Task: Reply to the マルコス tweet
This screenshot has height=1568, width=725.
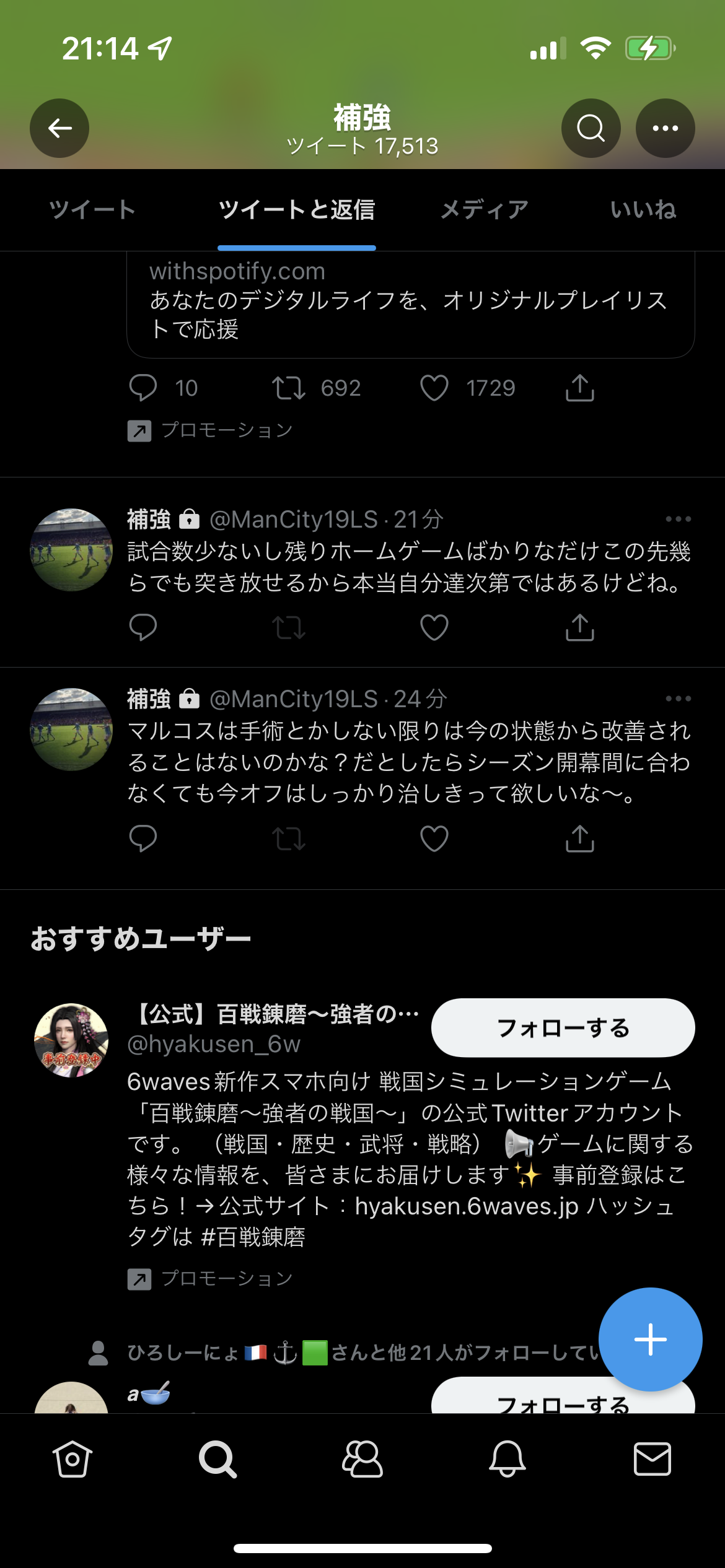Action: 143,838
